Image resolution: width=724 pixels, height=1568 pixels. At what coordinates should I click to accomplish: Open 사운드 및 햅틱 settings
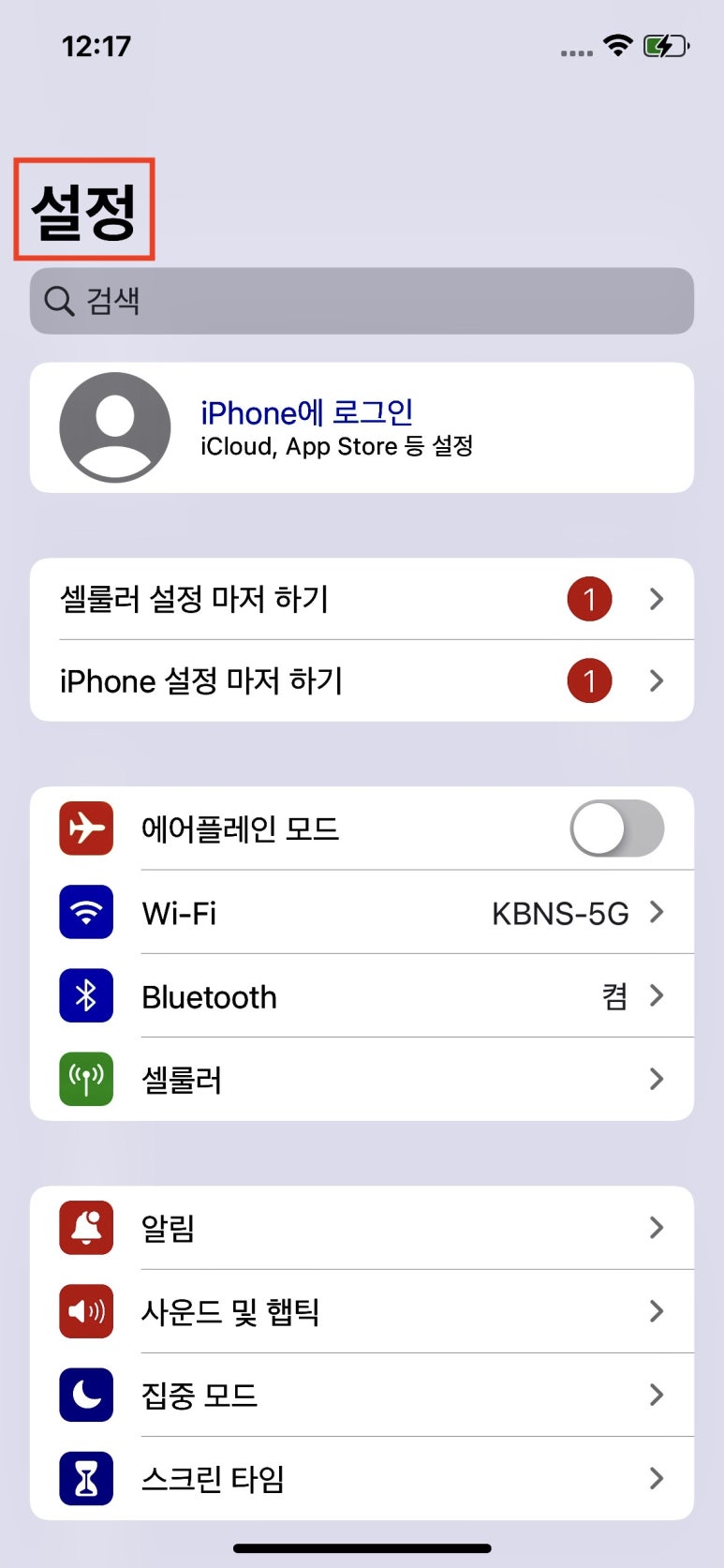362,1311
